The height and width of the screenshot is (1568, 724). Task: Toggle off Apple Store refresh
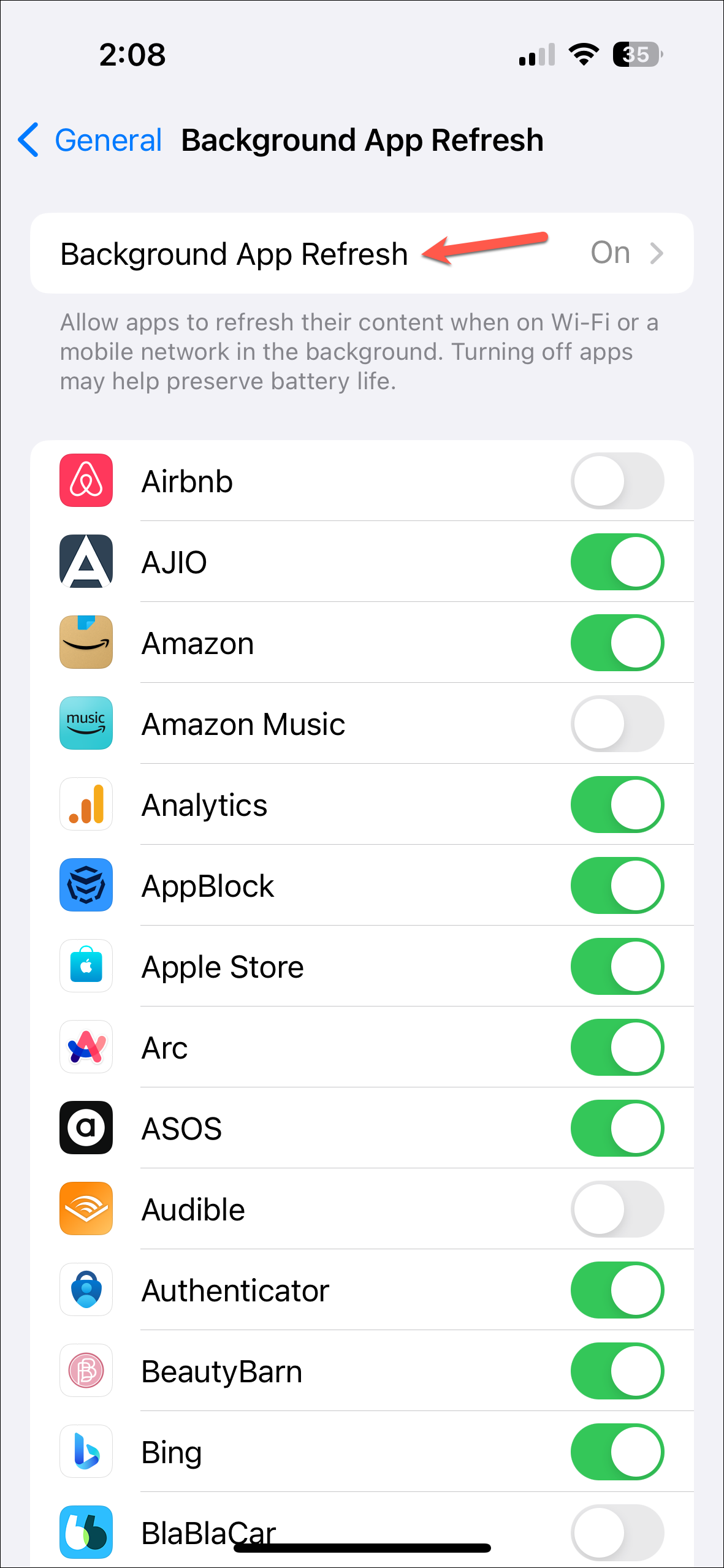(x=617, y=967)
